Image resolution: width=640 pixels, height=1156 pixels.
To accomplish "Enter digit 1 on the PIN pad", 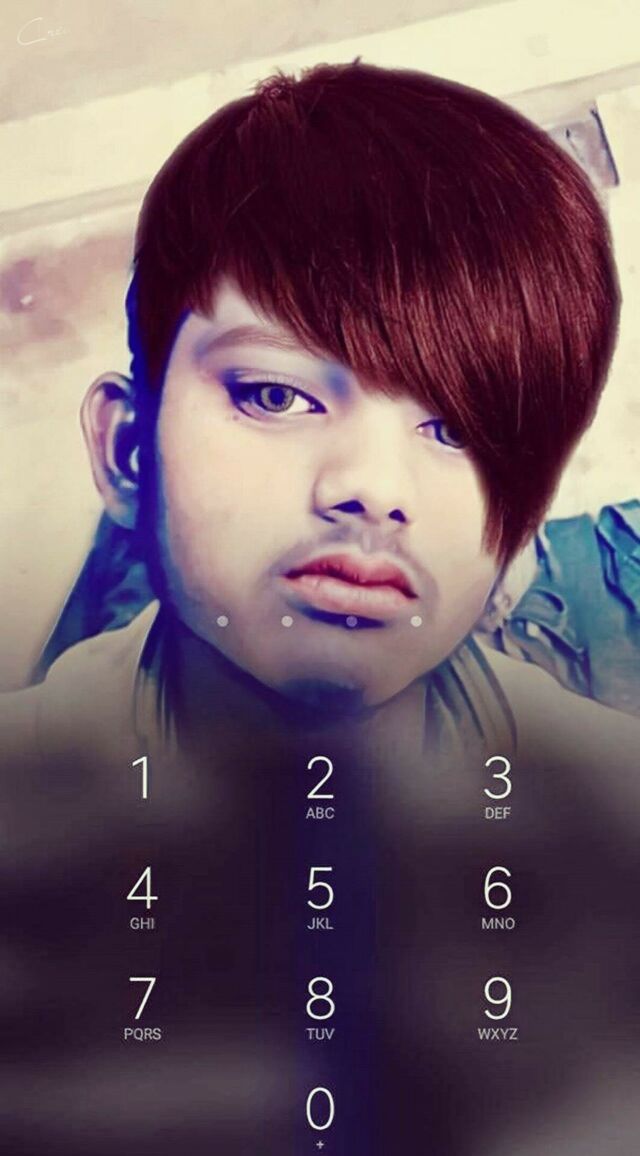I will 142,780.
